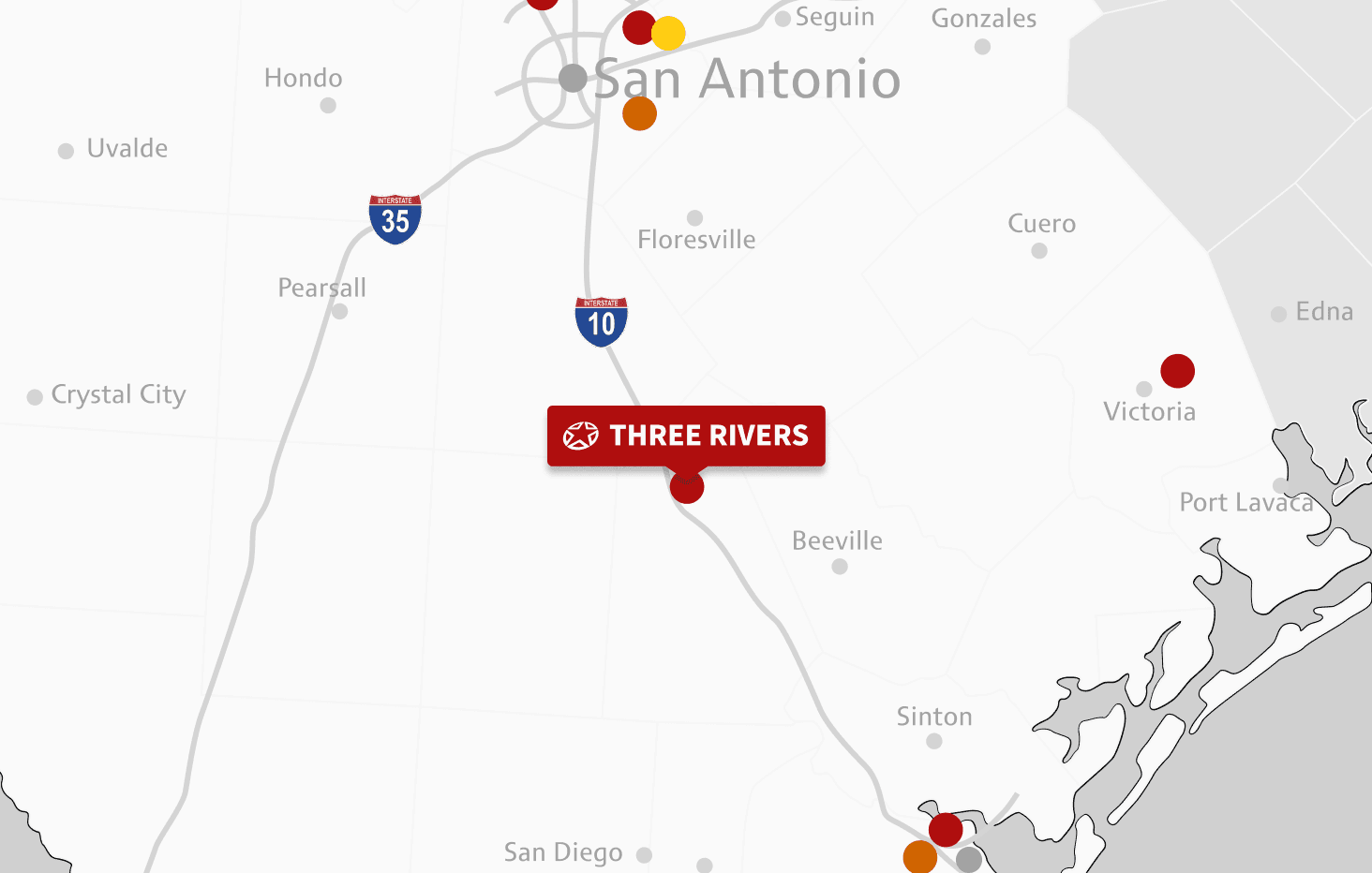Select the red marker near Victoria
Screen dimensions: 1372x873
point(1177,371)
